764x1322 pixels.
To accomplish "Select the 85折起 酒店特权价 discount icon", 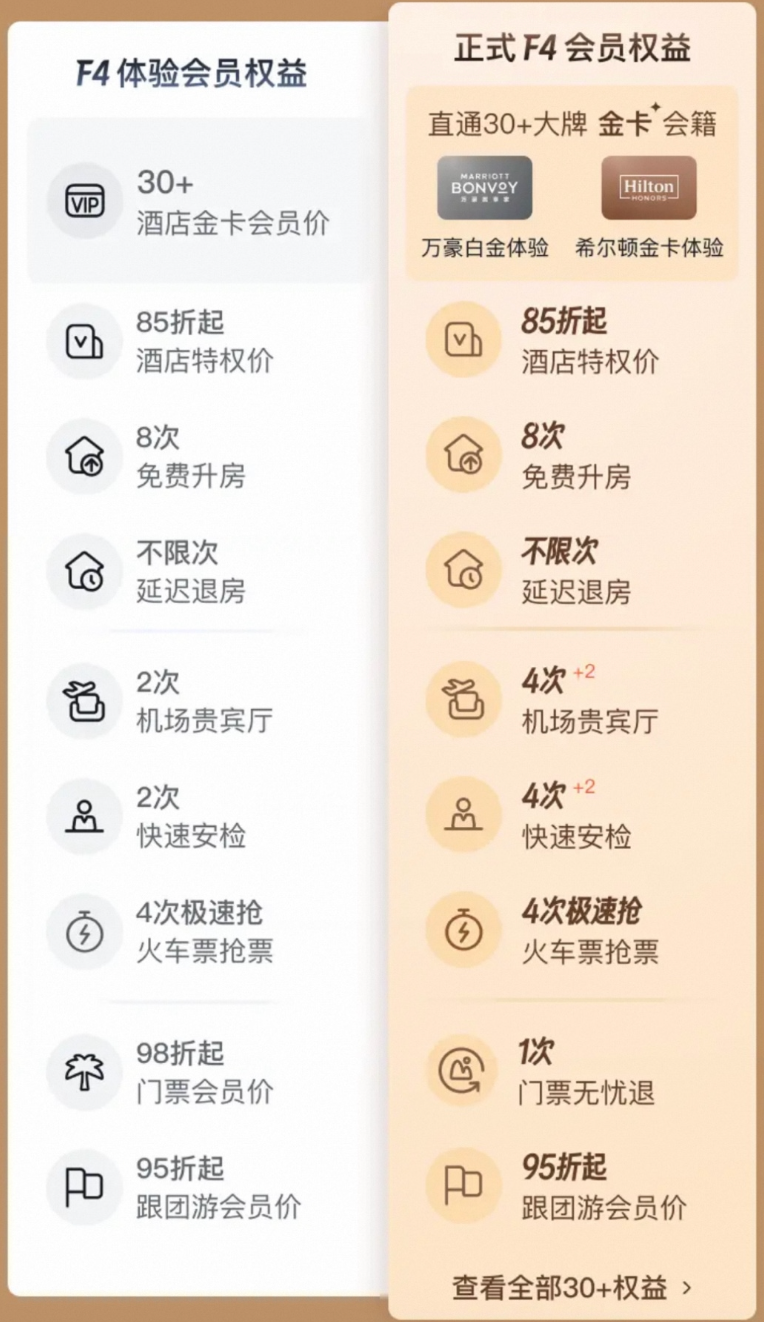I will pyautogui.click(x=84, y=342).
